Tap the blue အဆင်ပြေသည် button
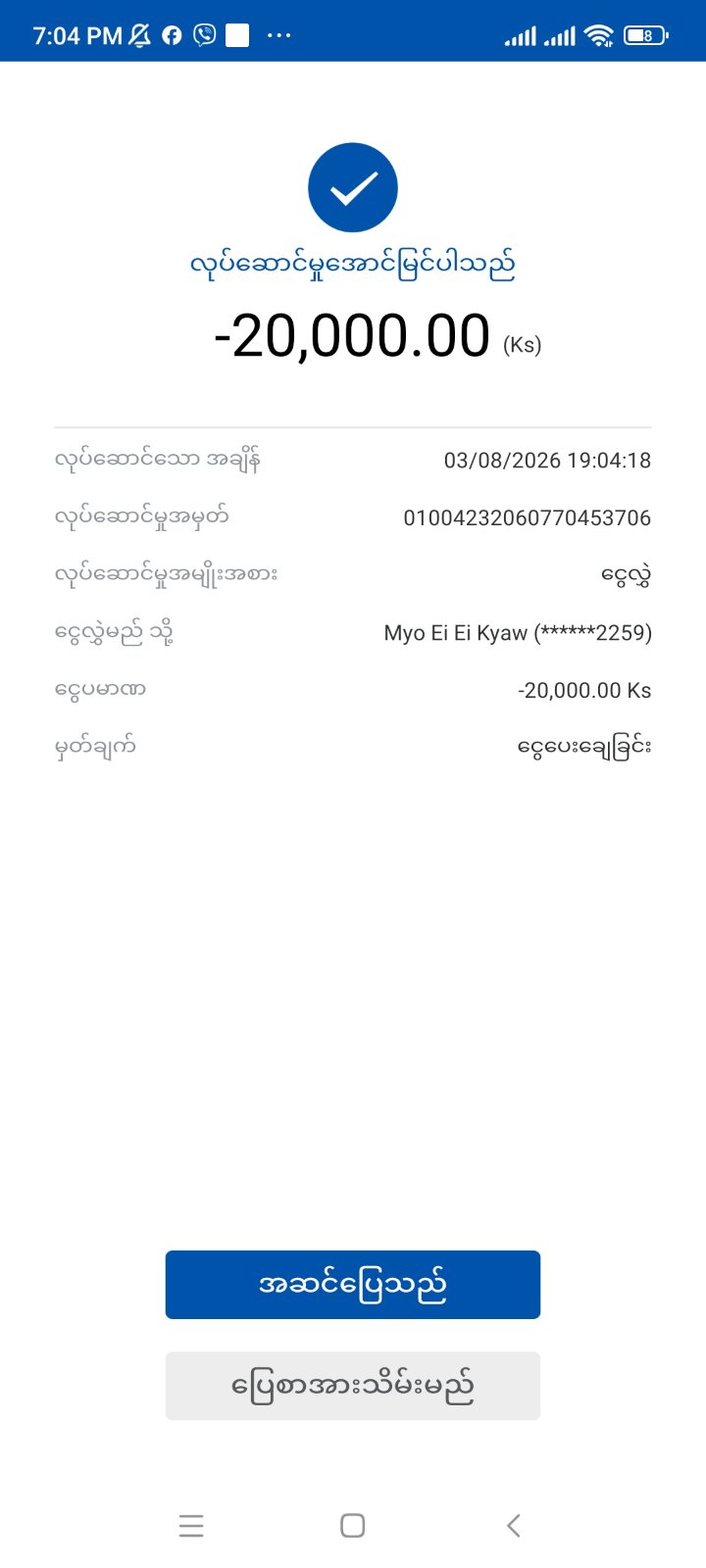Viewport: 706px width, 1568px height. pos(353,1284)
